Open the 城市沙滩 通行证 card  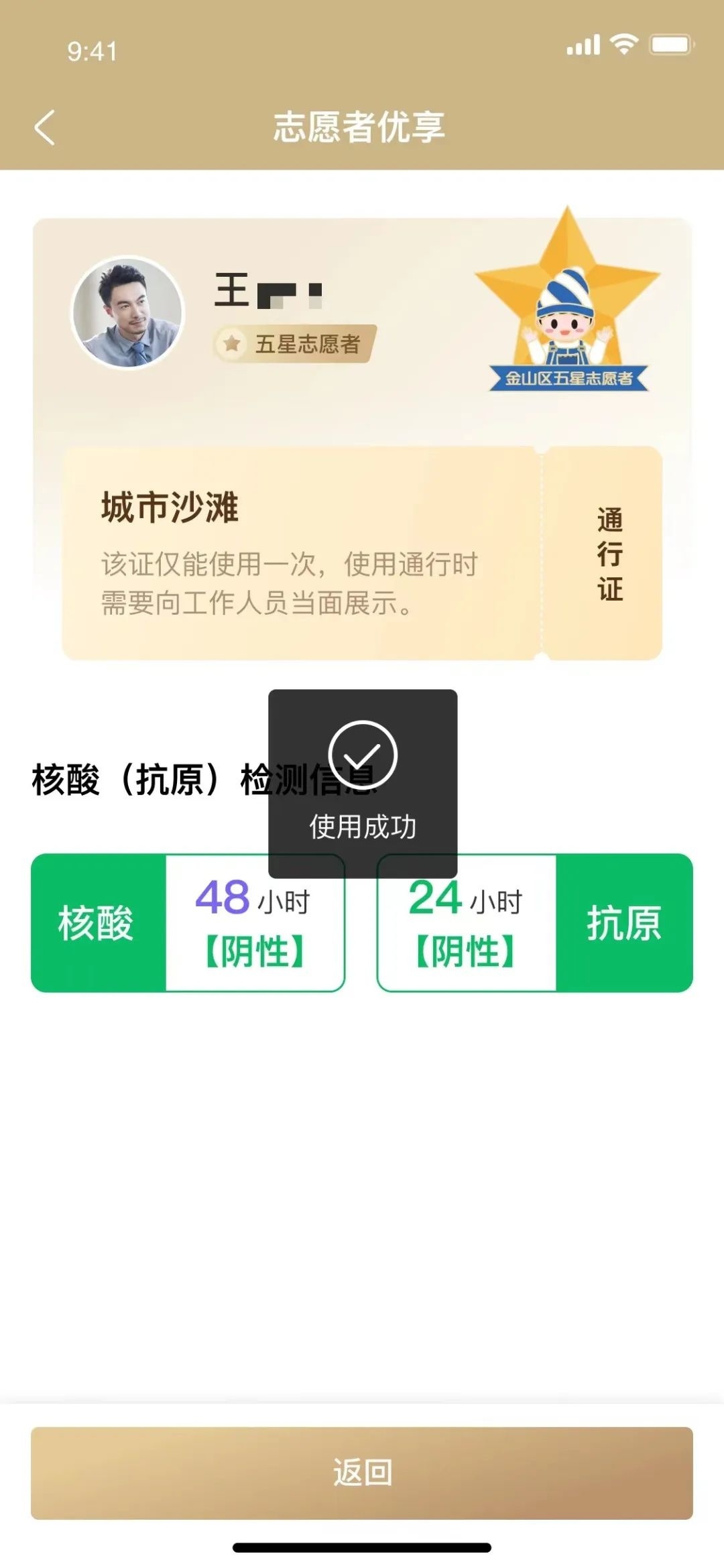point(362,553)
